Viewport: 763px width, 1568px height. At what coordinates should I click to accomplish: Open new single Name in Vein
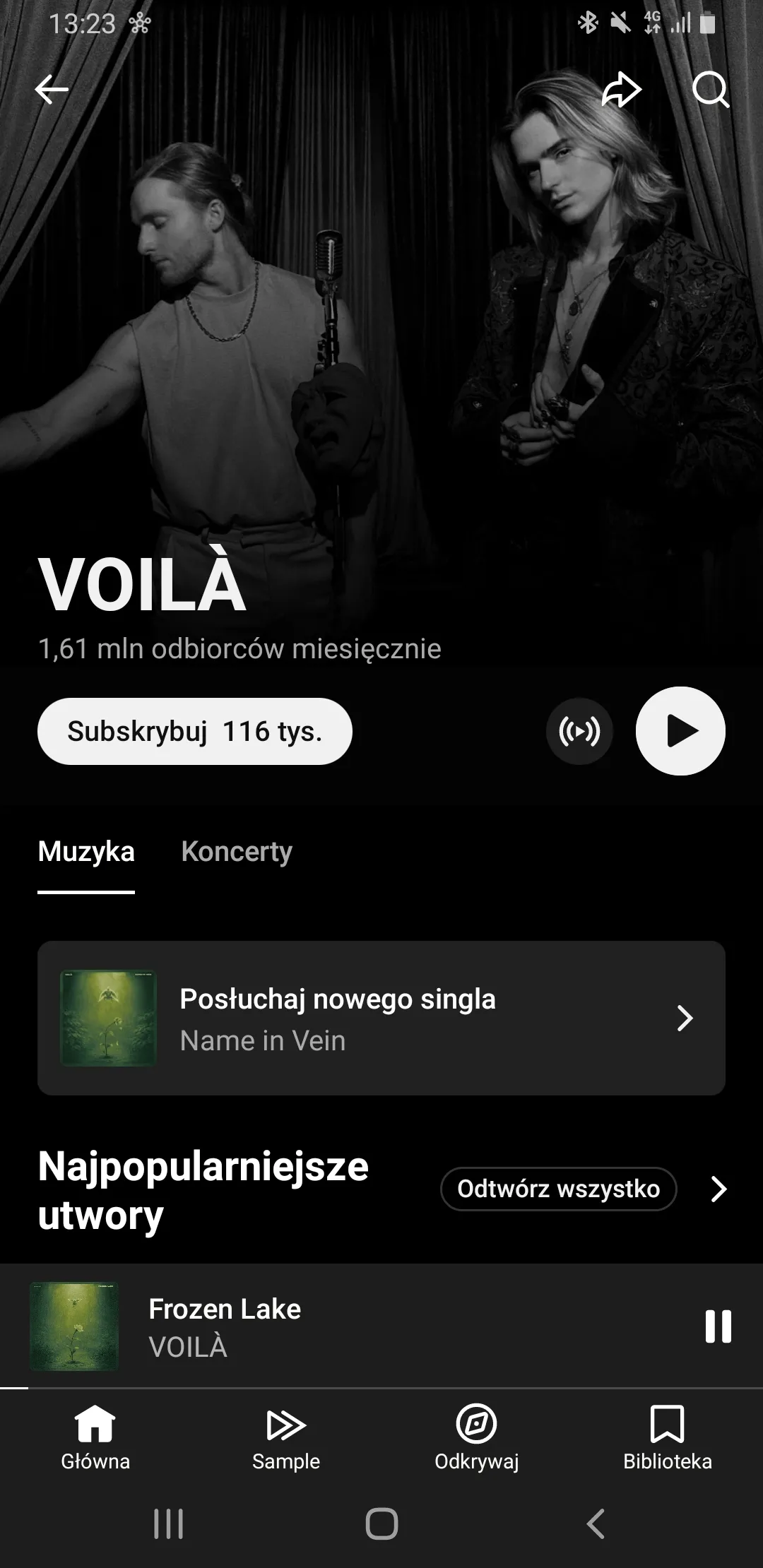tap(381, 1018)
